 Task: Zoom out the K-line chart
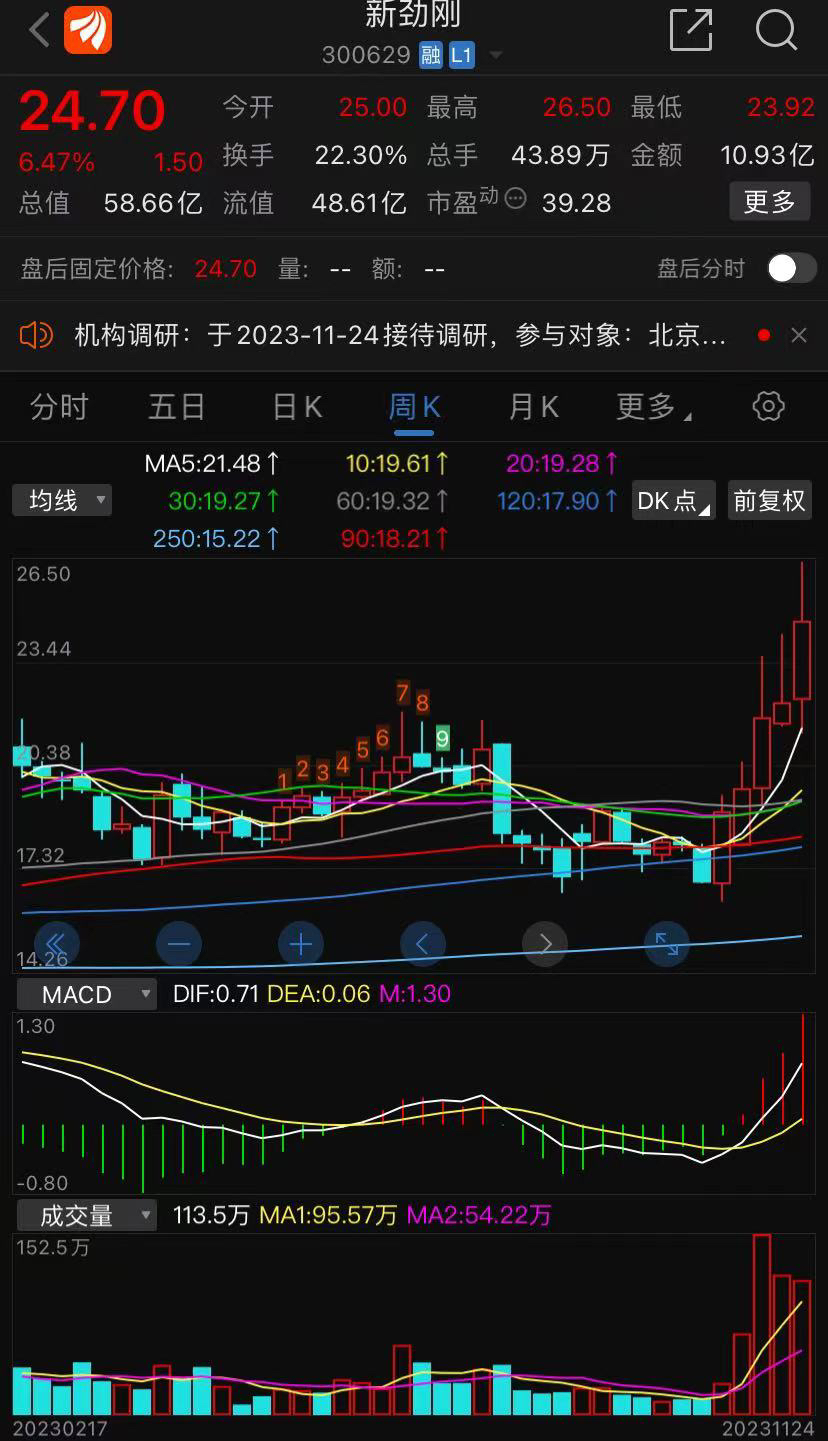(179, 943)
